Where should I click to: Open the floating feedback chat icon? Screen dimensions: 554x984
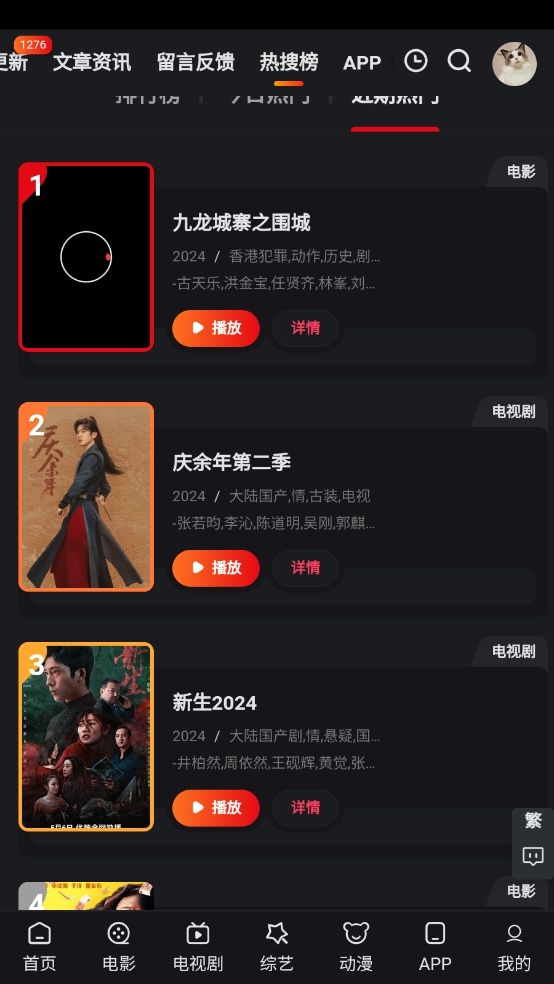pyautogui.click(x=533, y=856)
